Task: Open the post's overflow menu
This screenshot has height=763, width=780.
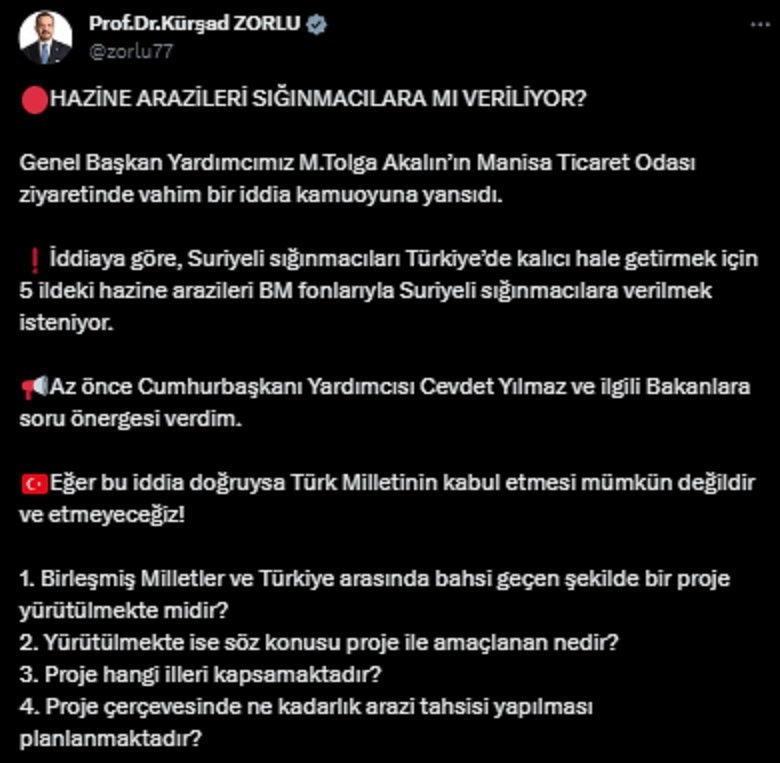Action: coord(759,25)
